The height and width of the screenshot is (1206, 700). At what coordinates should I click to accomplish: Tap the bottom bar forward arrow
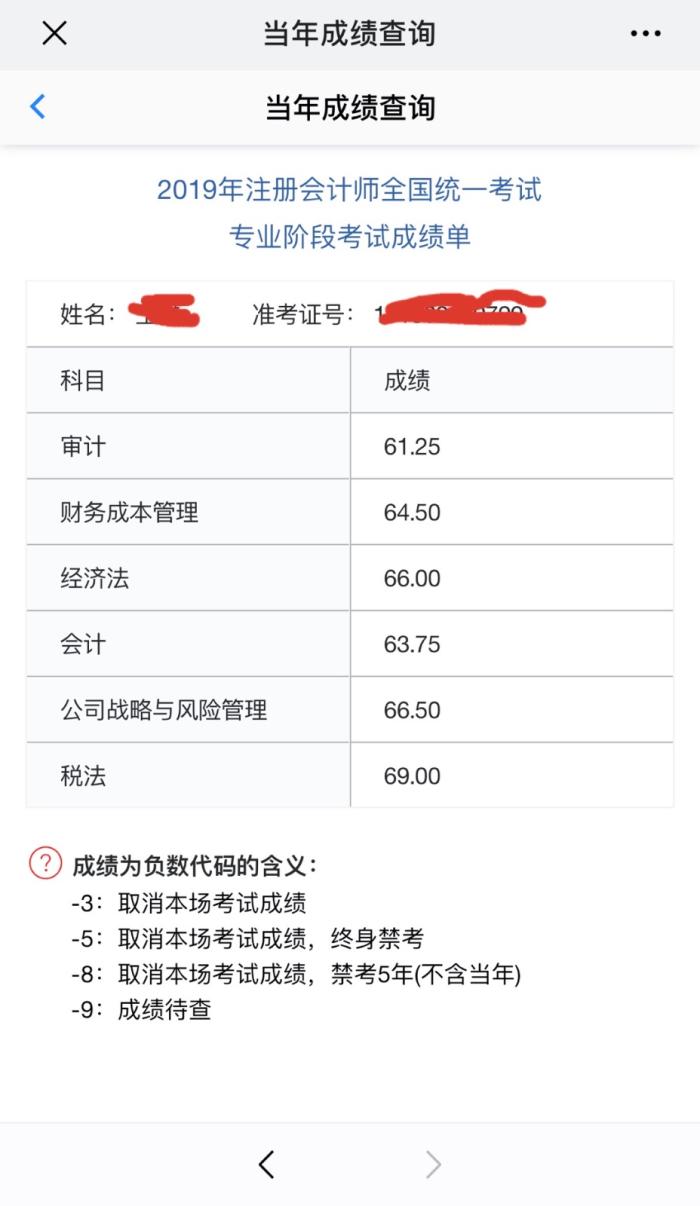(433, 1164)
